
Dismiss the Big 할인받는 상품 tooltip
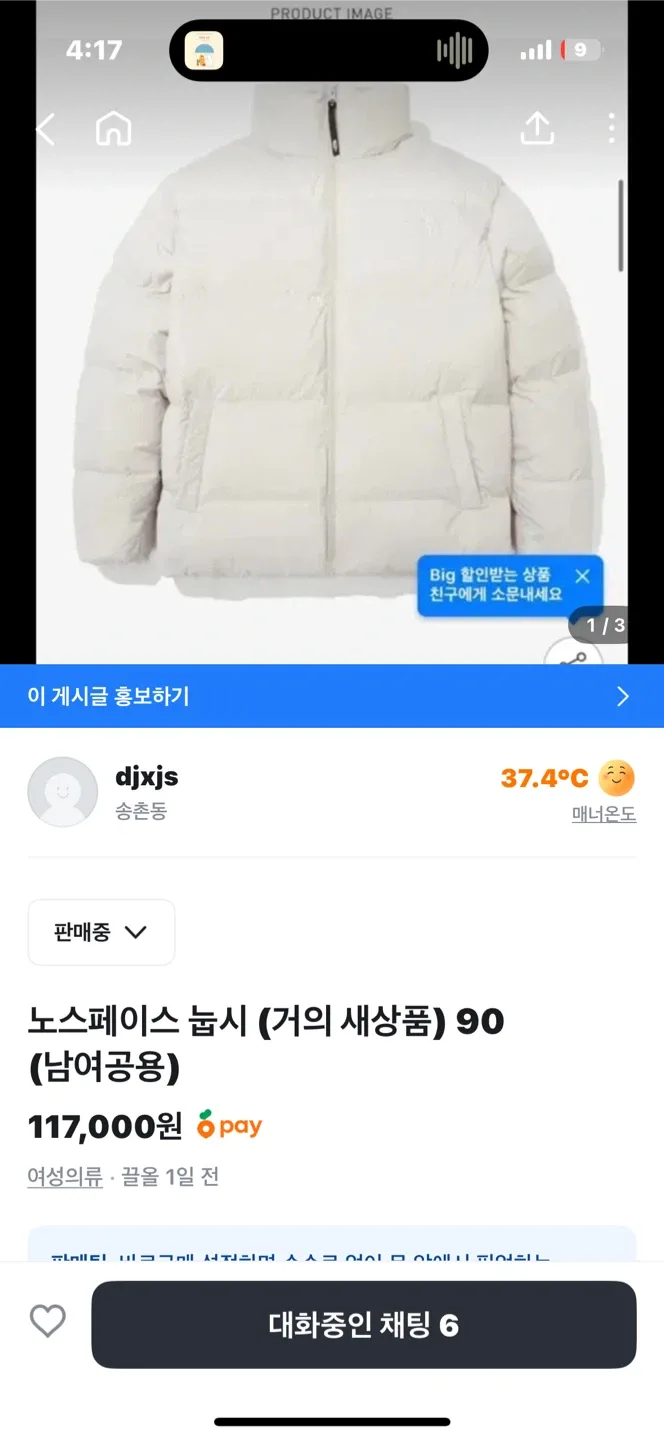582,576
